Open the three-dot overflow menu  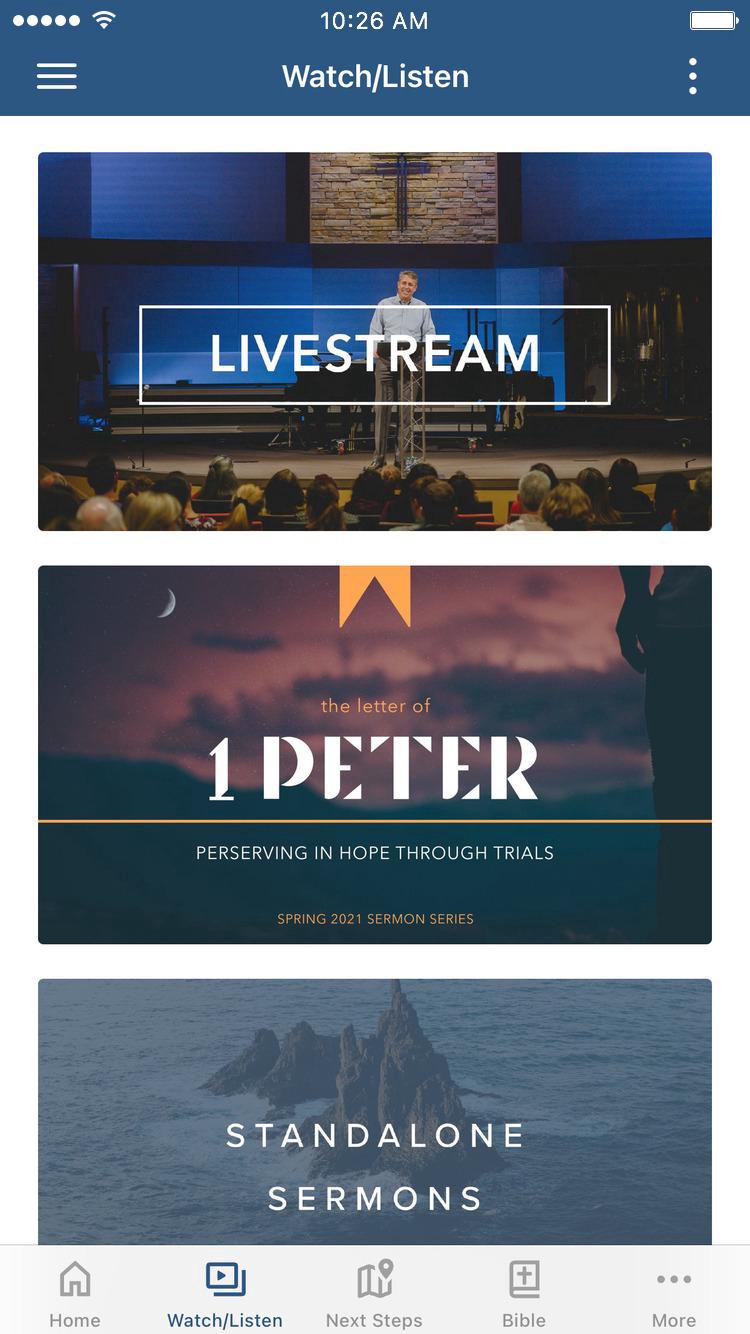[692, 77]
